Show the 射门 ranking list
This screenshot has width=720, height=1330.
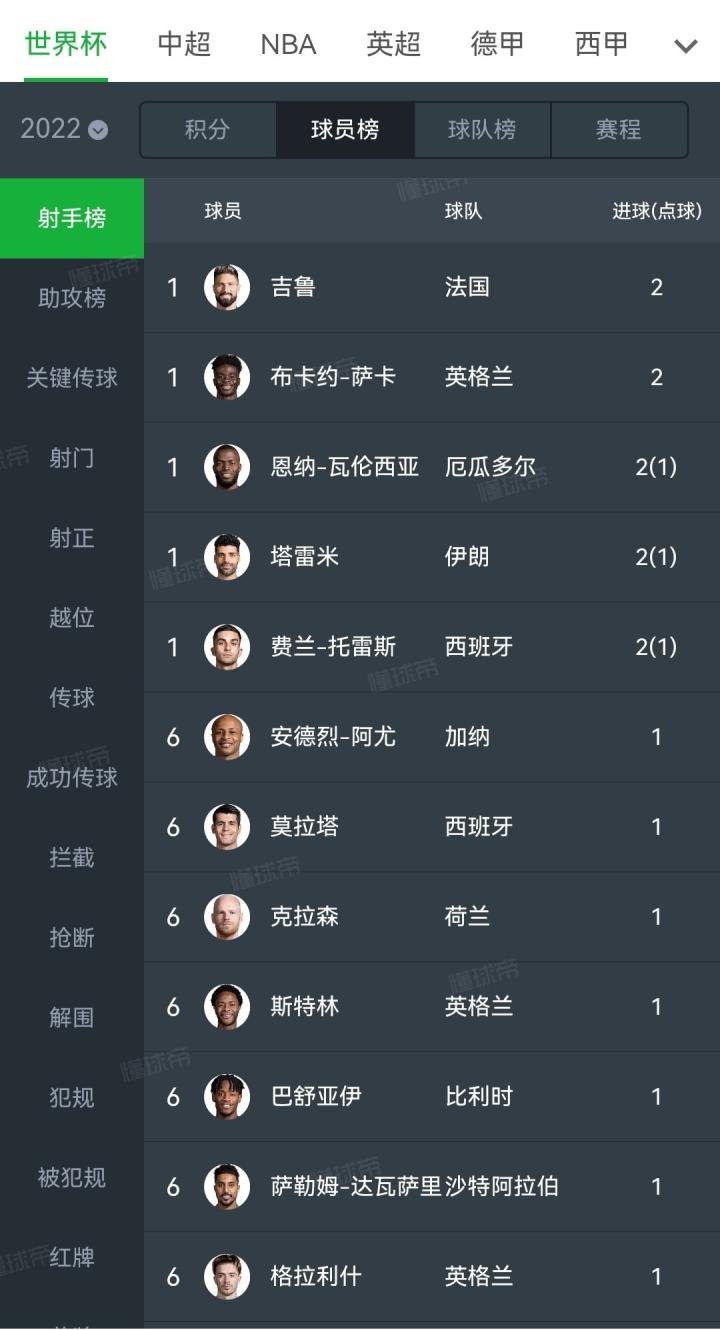(x=72, y=458)
